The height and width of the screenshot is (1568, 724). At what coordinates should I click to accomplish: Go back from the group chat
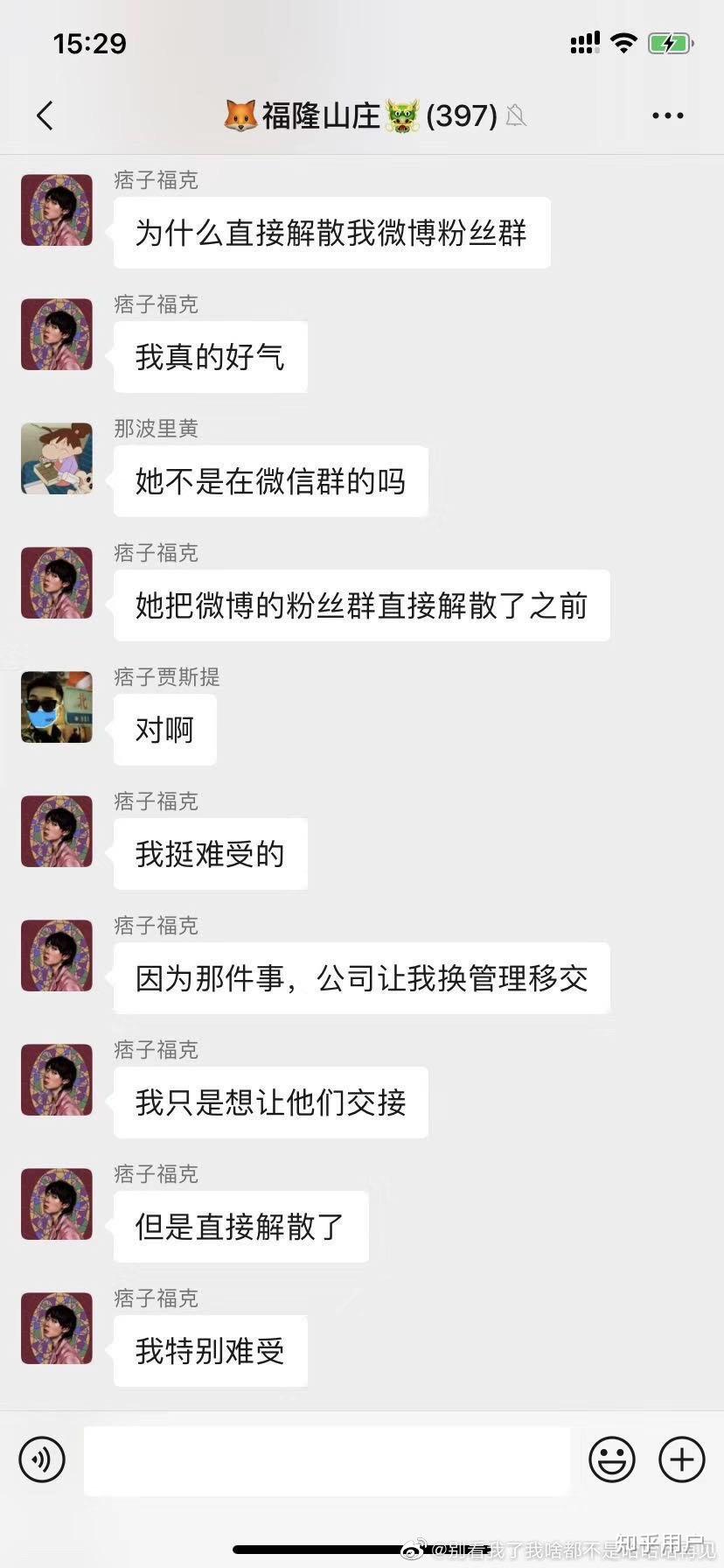45,115
